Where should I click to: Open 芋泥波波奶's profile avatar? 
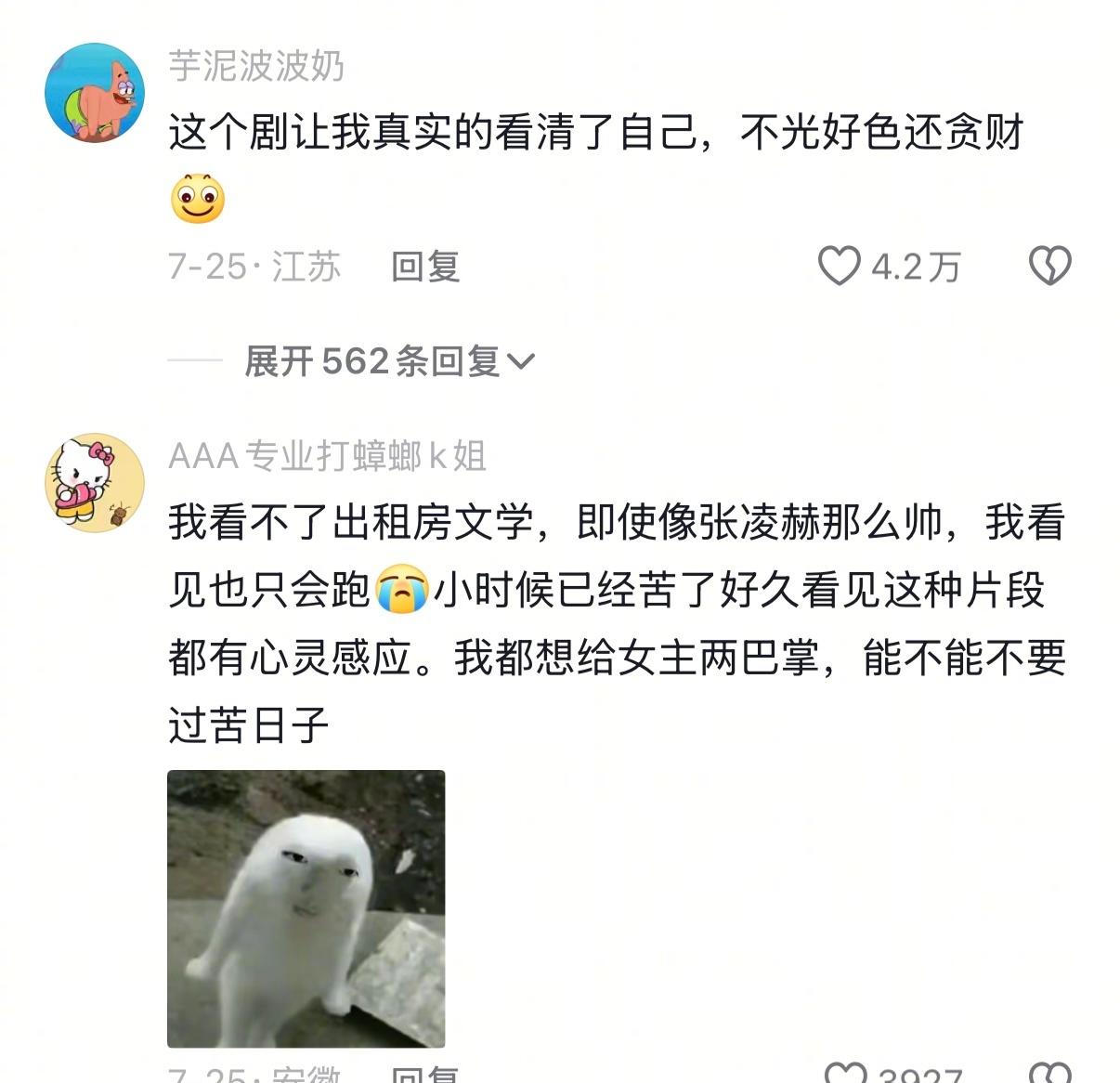pos(95,93)
